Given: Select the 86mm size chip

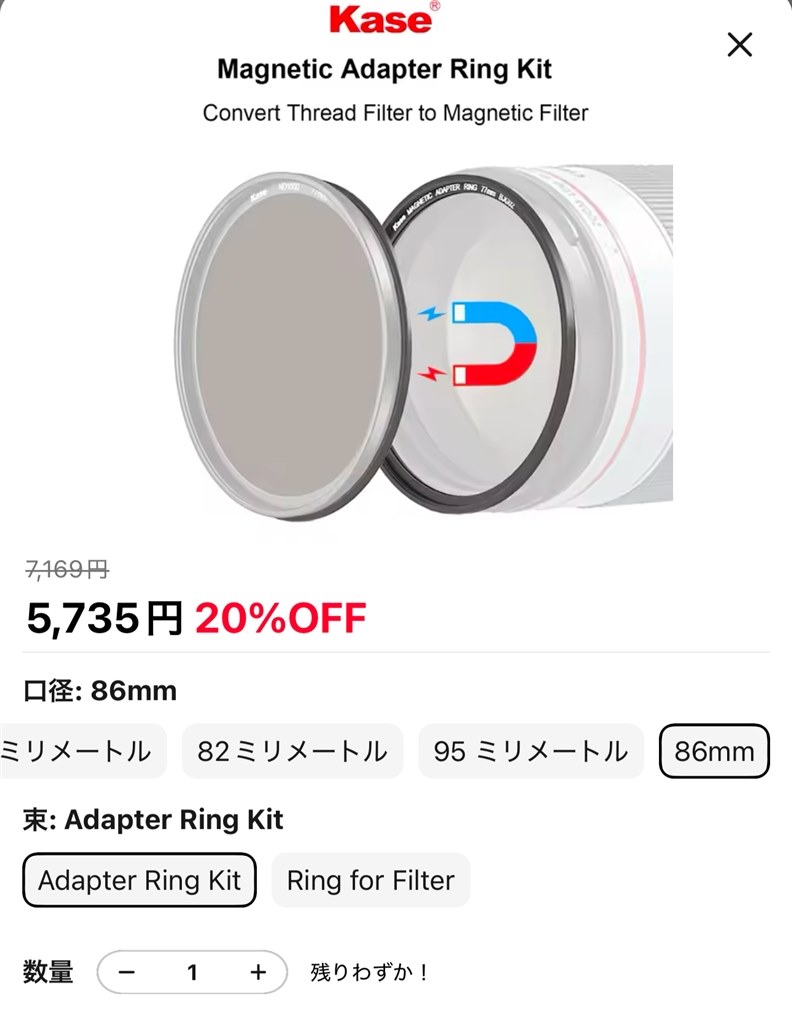Looking at the screenshot, I should (x=714, y=751).
